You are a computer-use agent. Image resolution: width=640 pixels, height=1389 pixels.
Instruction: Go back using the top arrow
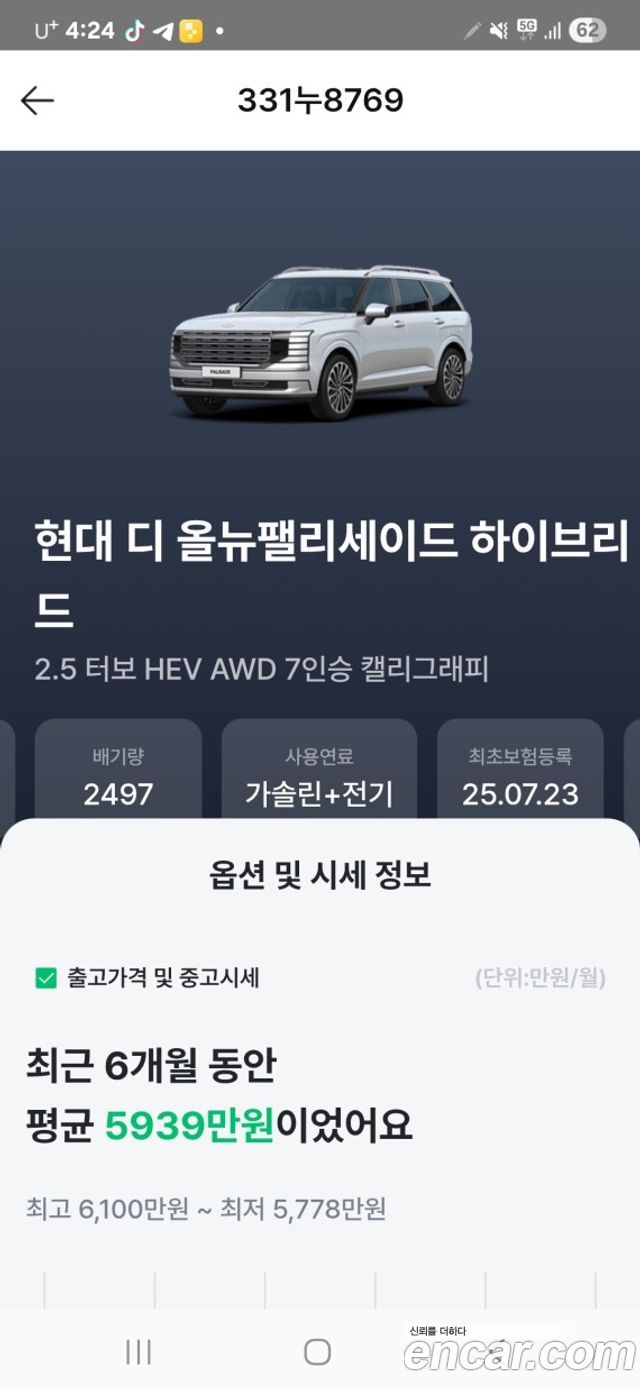pos(37,100)
